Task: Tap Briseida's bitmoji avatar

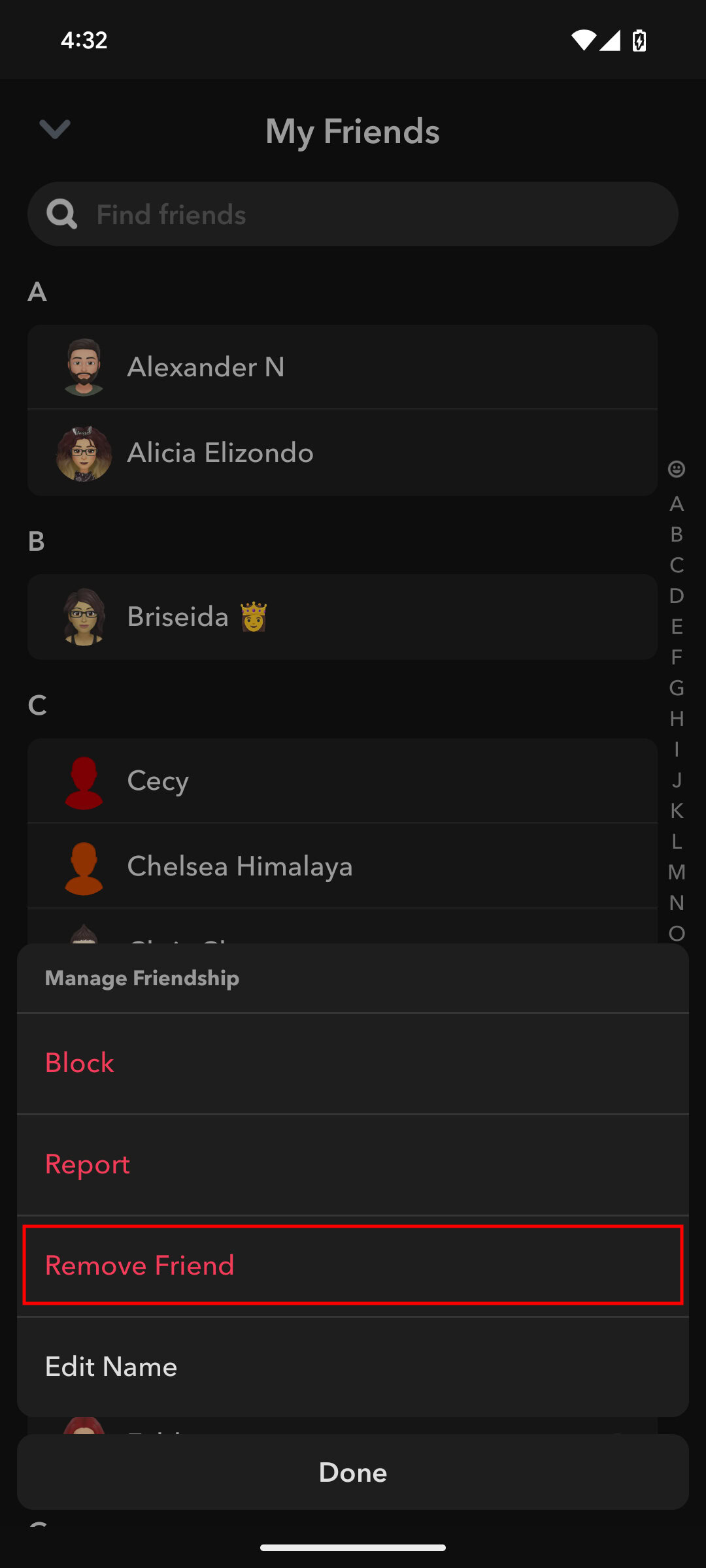Action: tap(85, 616)
